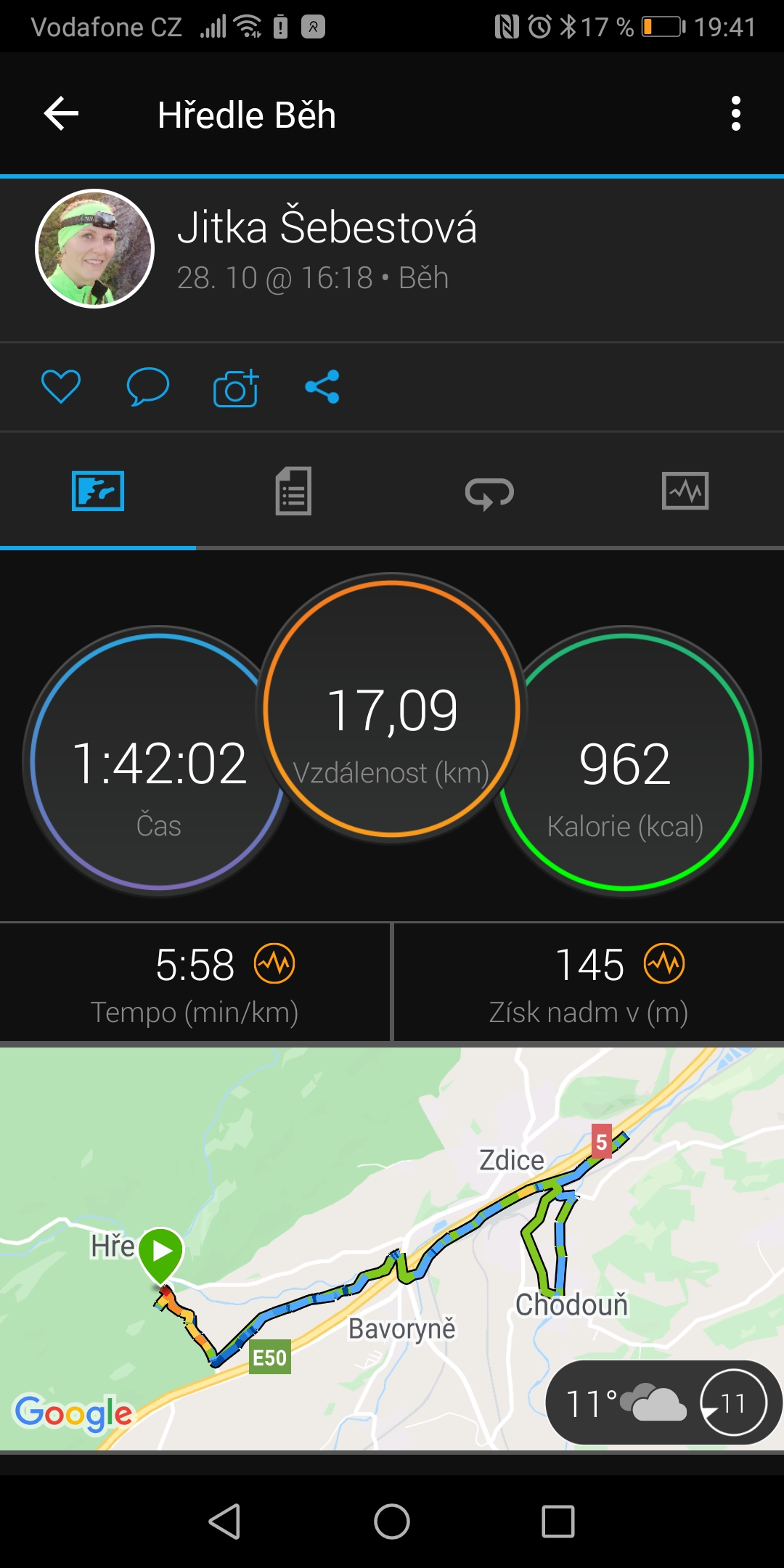Open the three-dot overflow menu
The image size is (784, 1568).
(736, 114)
